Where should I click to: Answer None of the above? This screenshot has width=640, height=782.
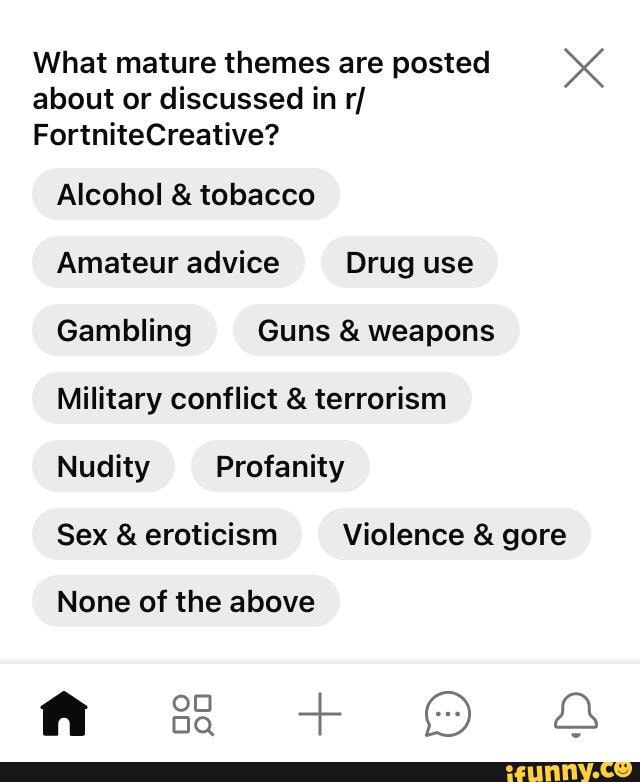point(186,602)
